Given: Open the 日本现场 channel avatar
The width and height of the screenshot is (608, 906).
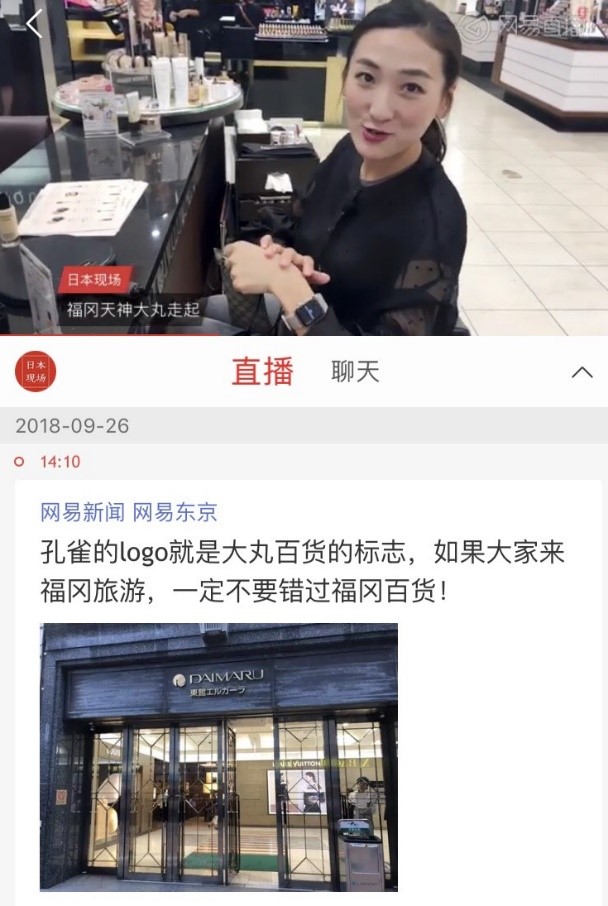Looking at the screenshot, I should 35,372.
